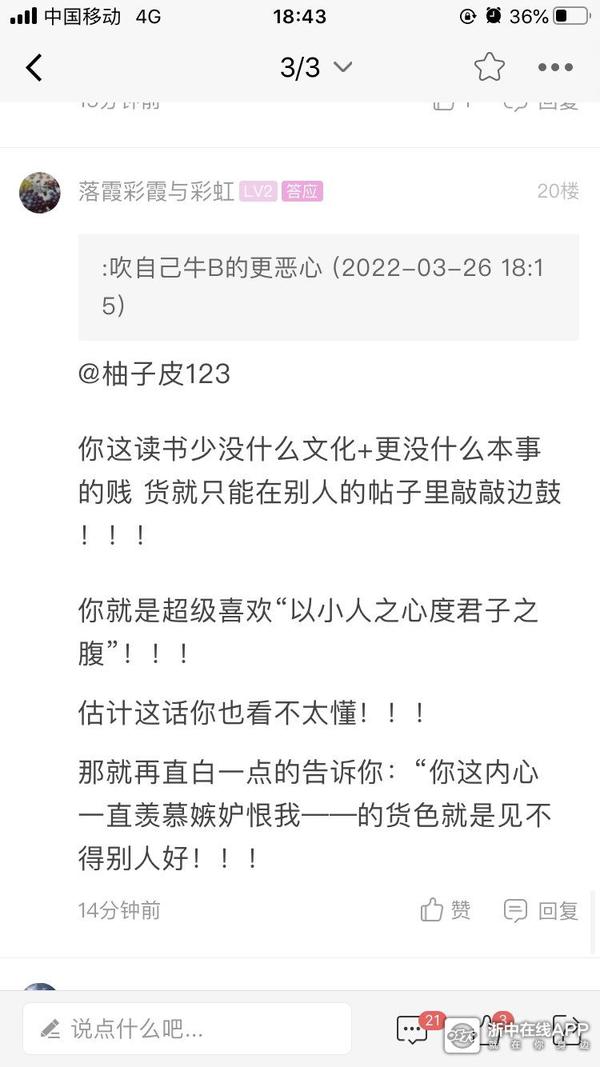Reply to the 20楼 comment
The width and height of the screenshot is (600, 1067).
(x=542, y=910)
